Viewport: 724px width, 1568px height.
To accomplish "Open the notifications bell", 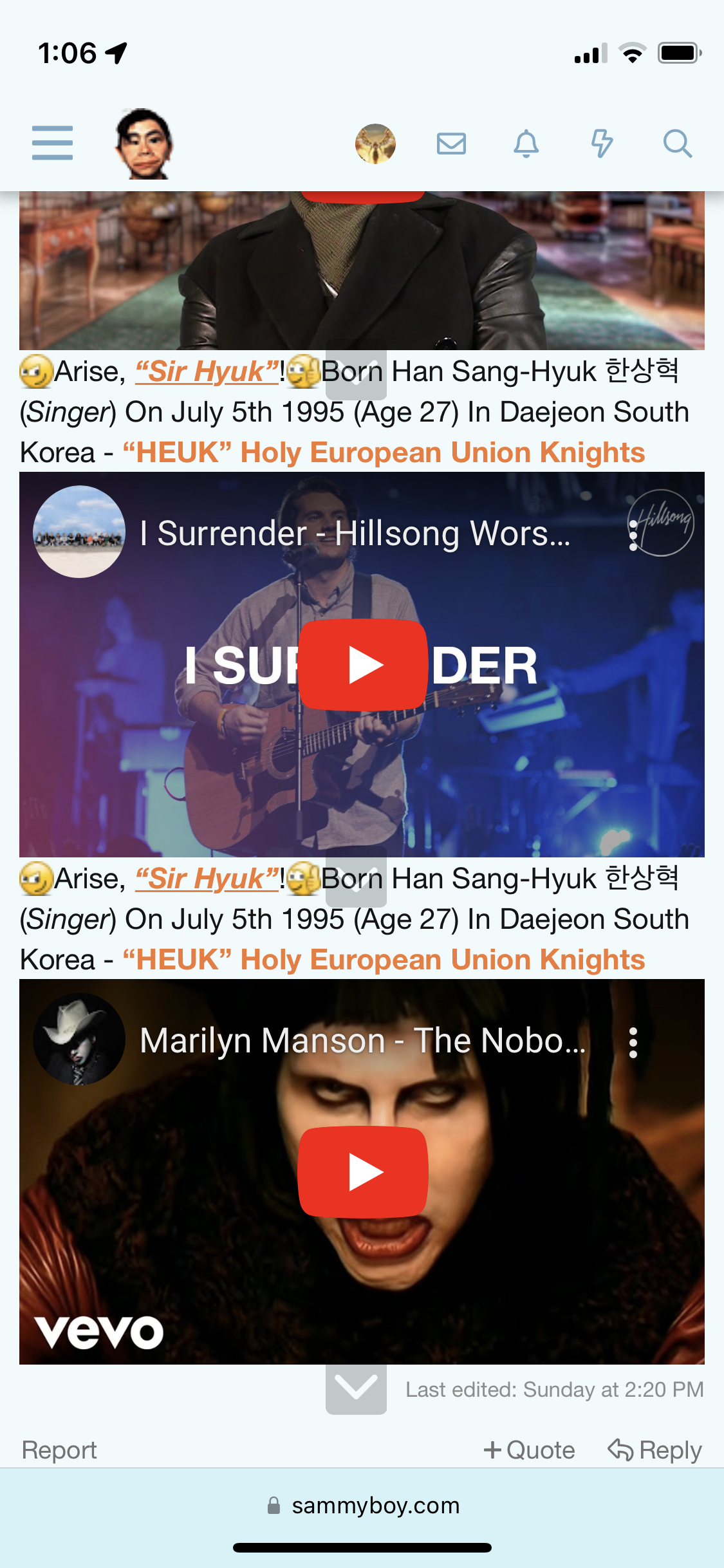I will tap(526, 144).
